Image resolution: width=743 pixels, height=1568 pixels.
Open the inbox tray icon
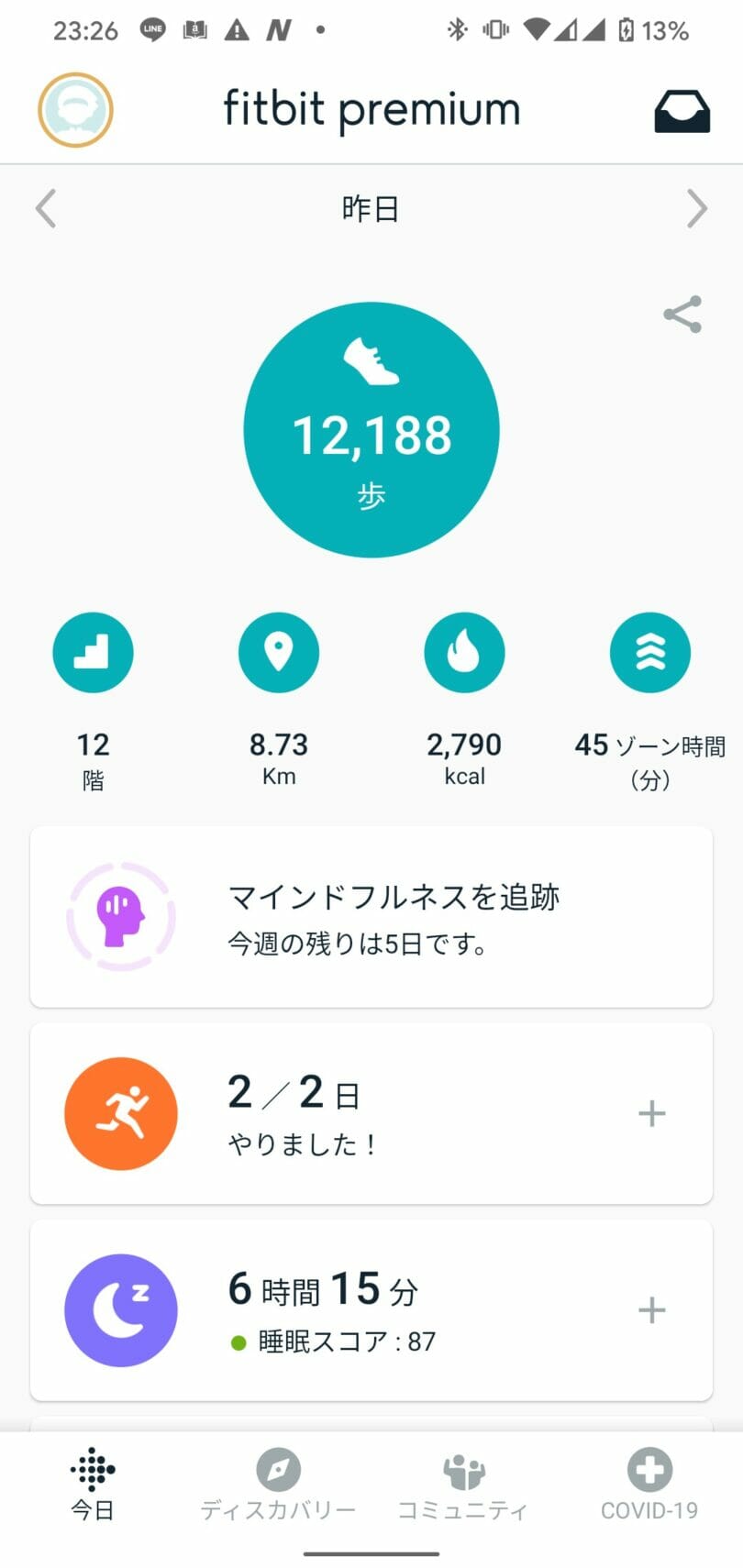(x=682, y=112)
